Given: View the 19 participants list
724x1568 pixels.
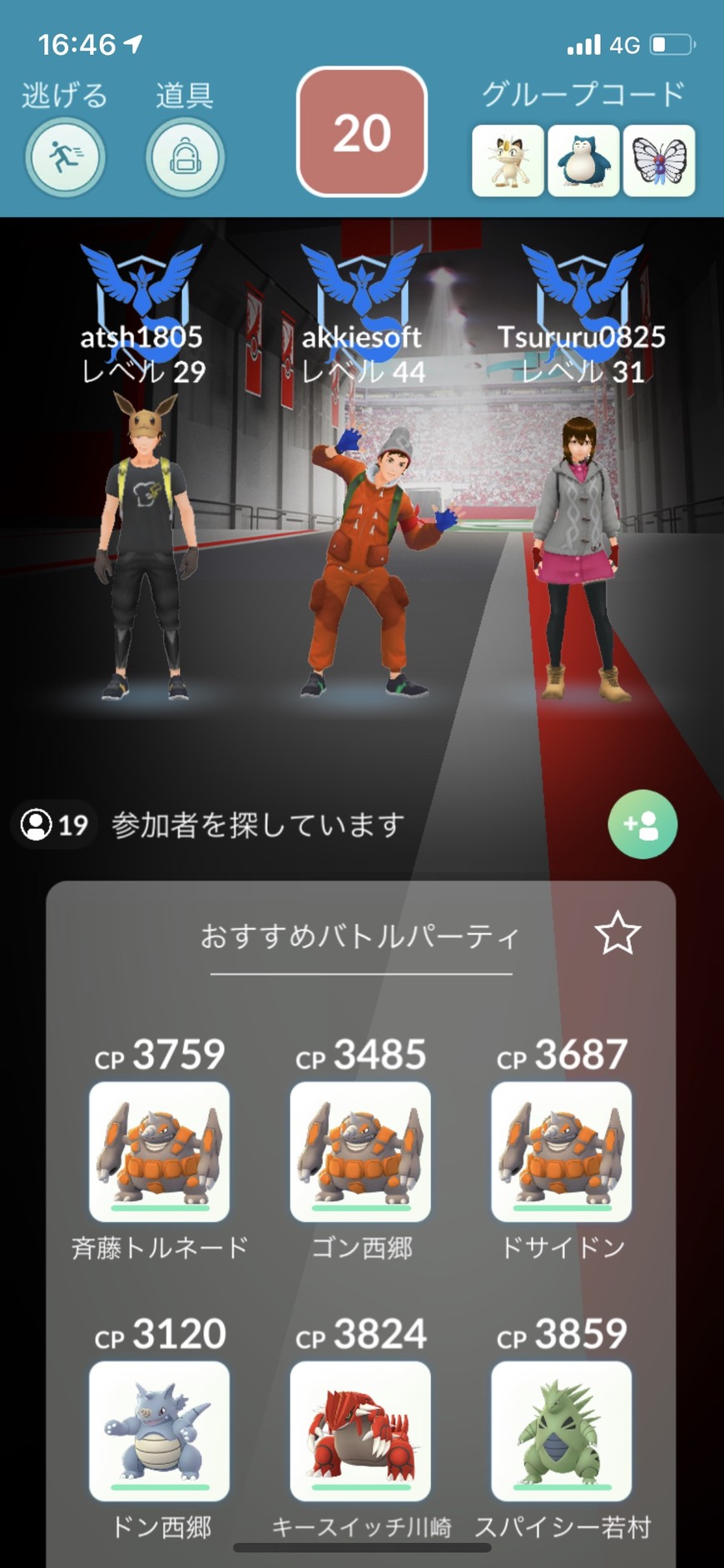Looking at the screenshot, I should tap(55, 824).
